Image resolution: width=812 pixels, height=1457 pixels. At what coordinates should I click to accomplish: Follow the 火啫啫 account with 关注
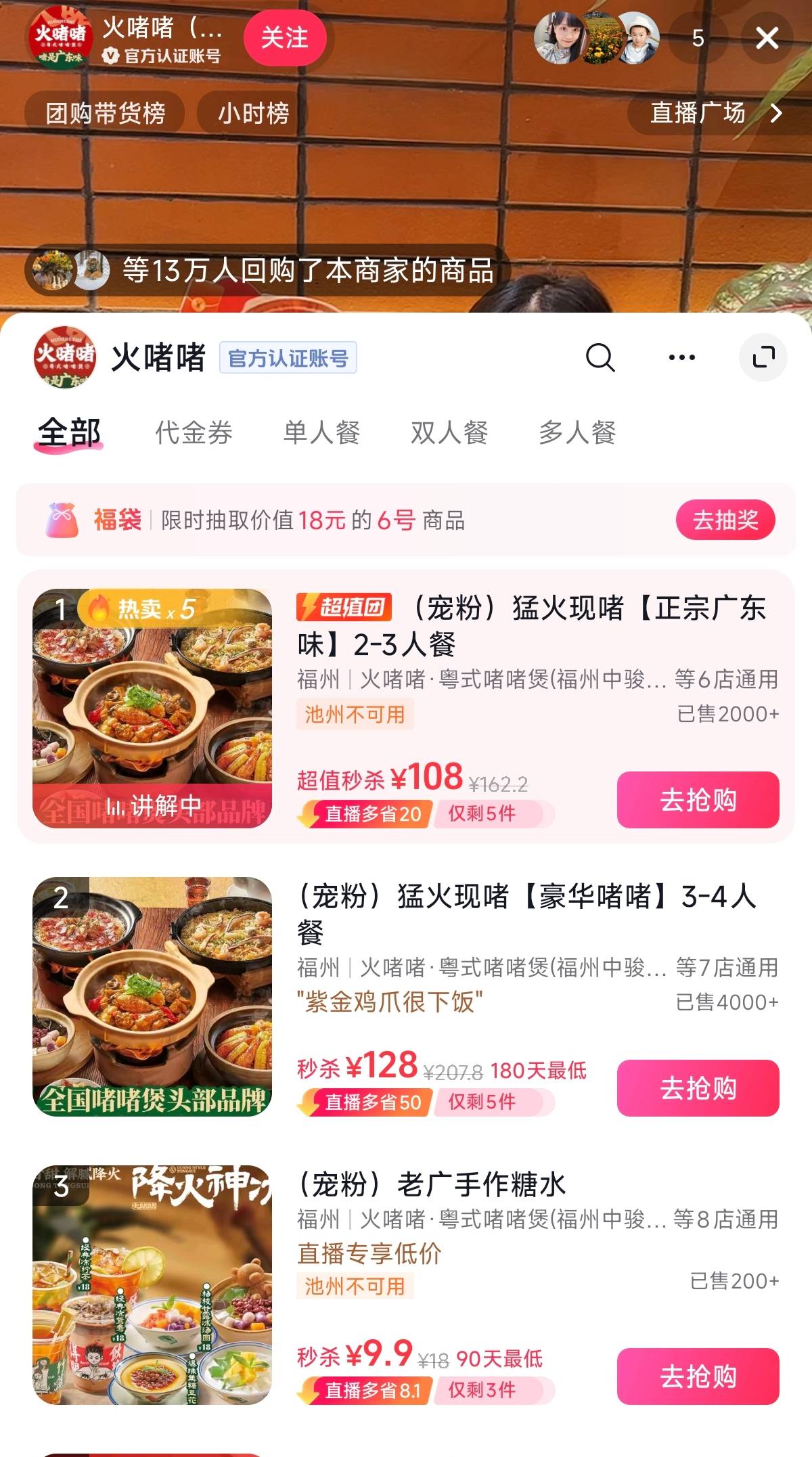click(x=285, y=38)
